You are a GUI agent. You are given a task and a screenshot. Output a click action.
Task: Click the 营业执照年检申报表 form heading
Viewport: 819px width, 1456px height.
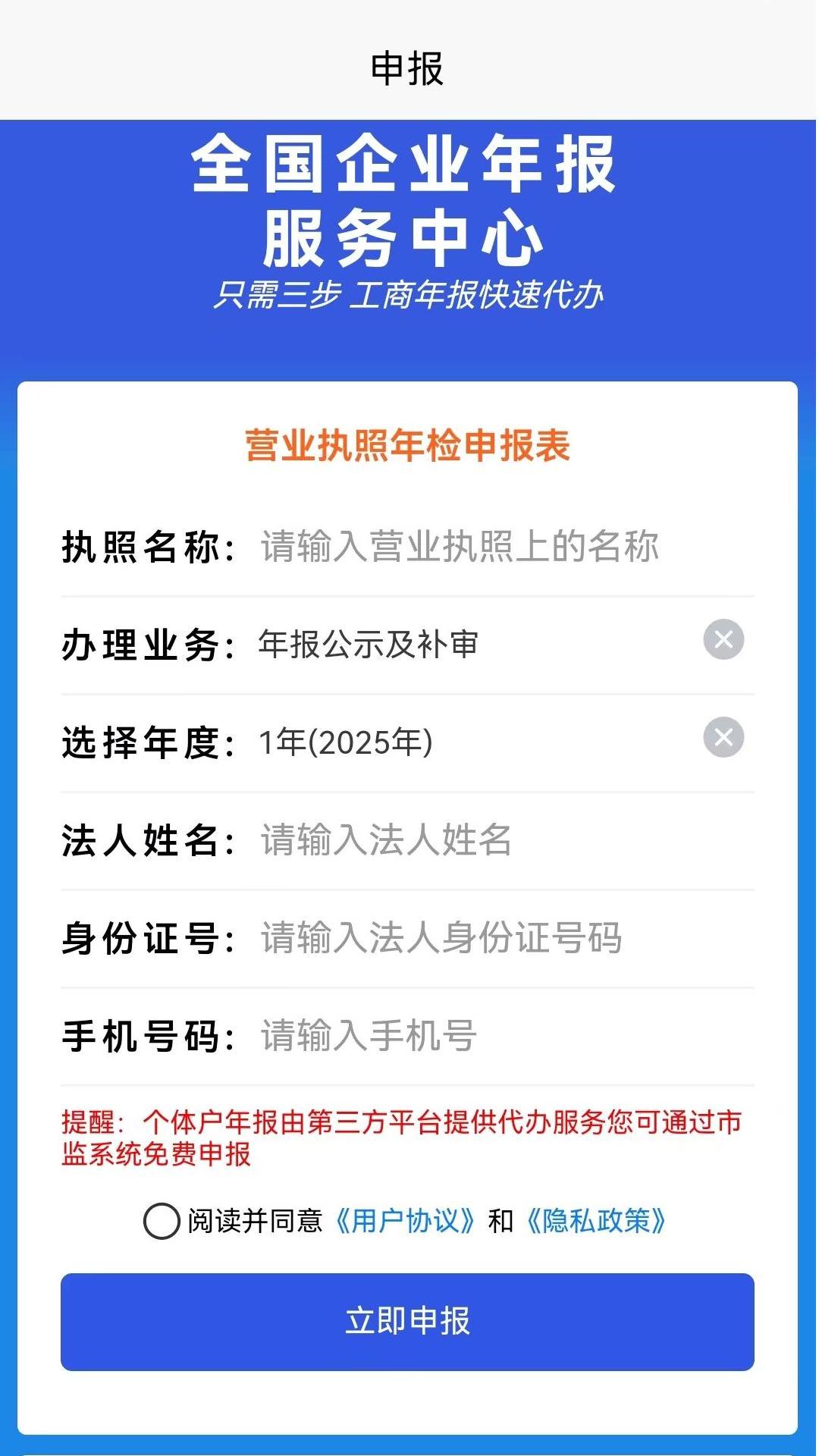click(408, 446)
